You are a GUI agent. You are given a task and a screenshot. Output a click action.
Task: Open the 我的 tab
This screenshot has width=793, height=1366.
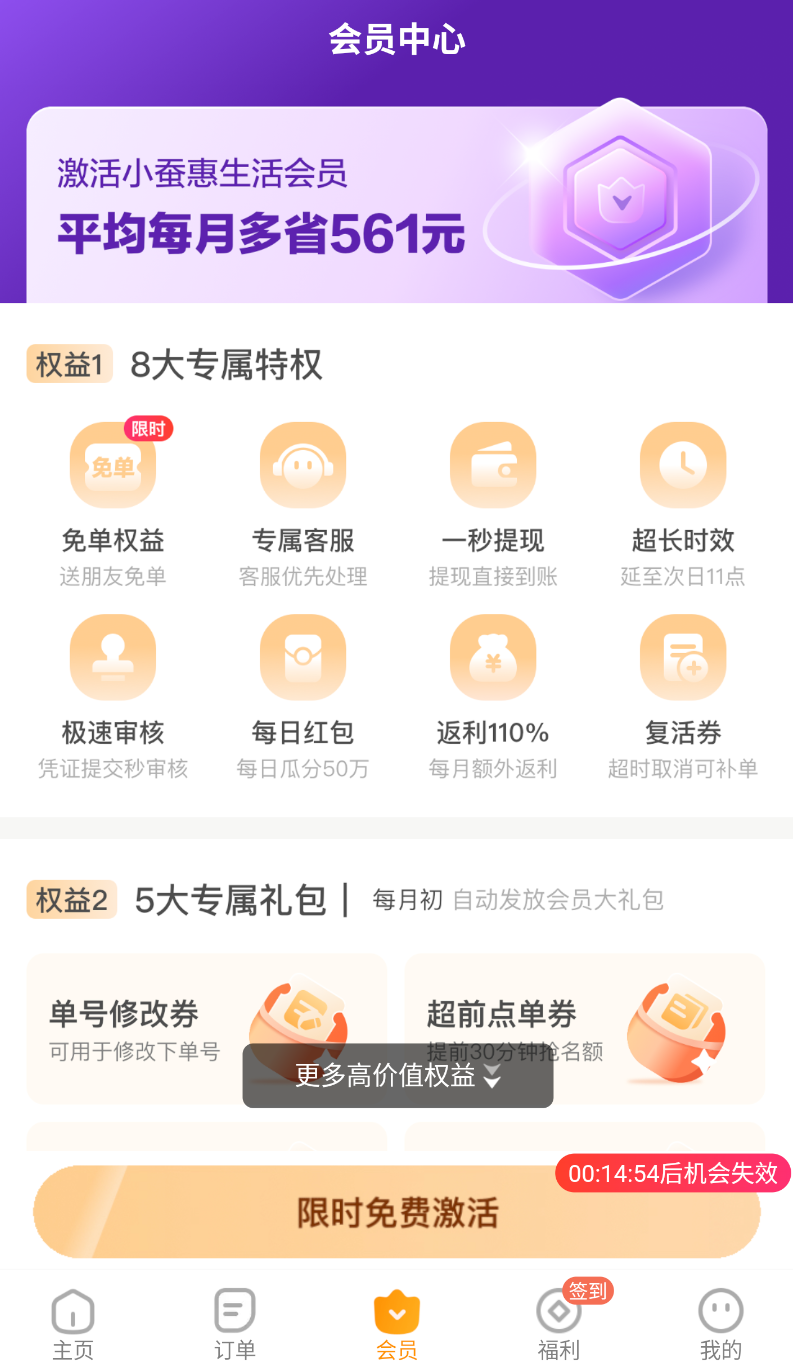pos(721,1324)
